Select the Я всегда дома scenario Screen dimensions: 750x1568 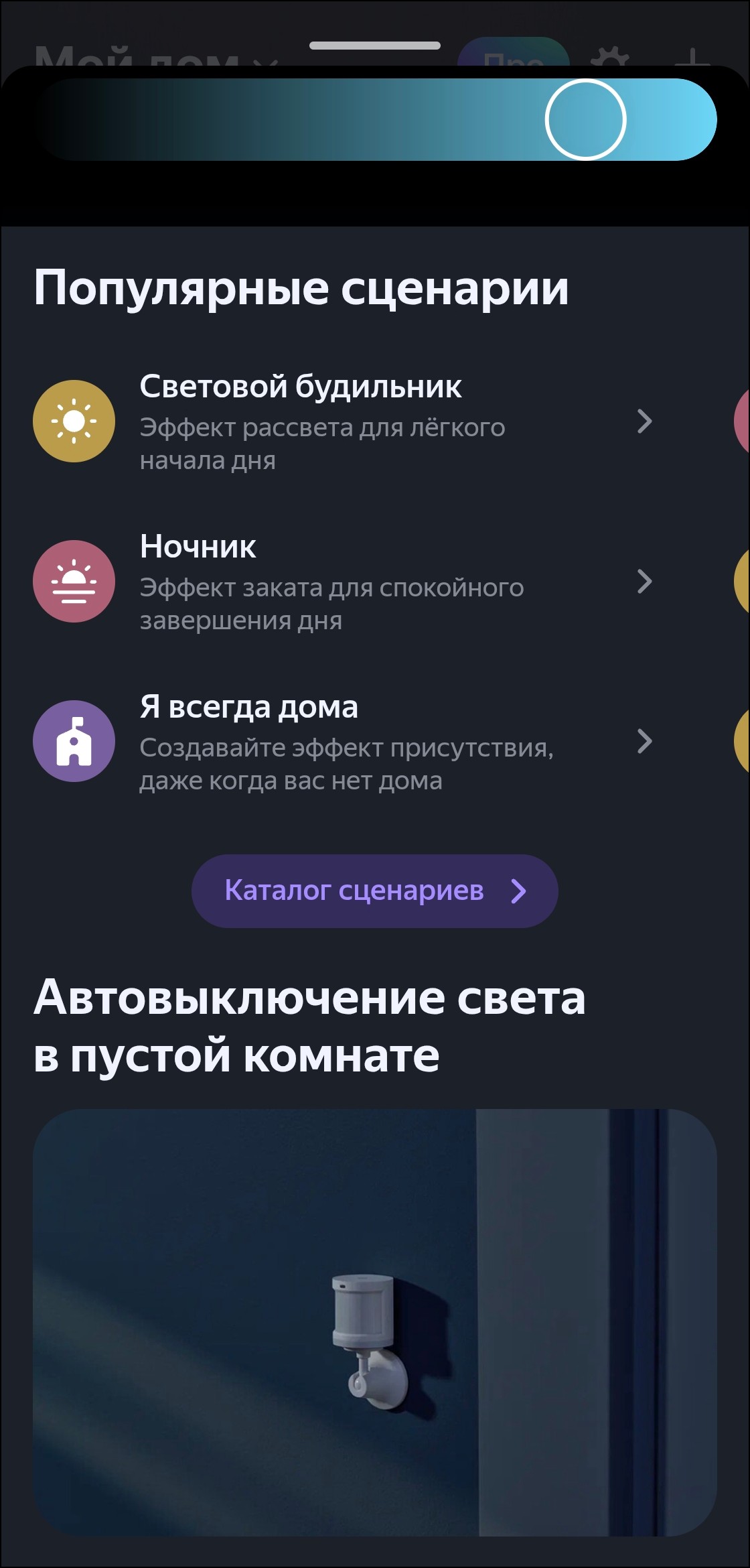coord(342,742)
